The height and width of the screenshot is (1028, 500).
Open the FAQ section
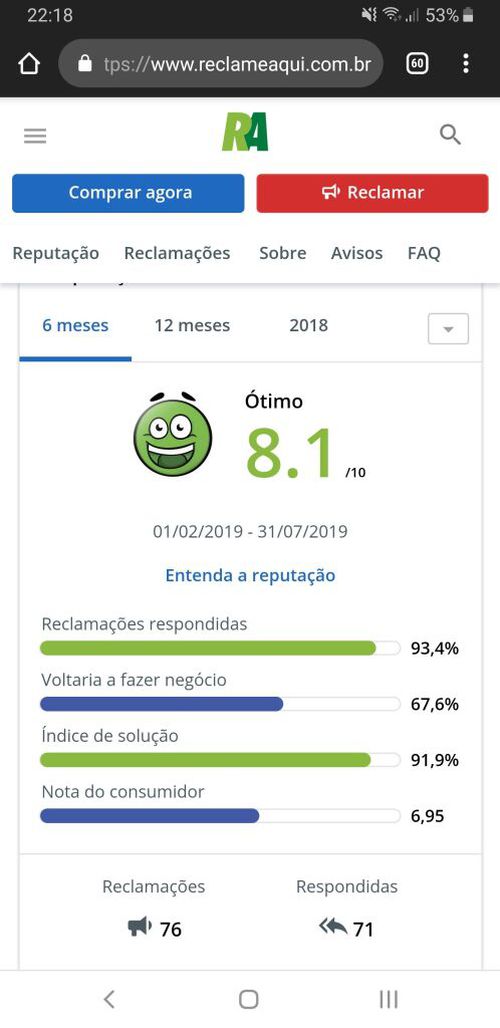tap(424, 253)
